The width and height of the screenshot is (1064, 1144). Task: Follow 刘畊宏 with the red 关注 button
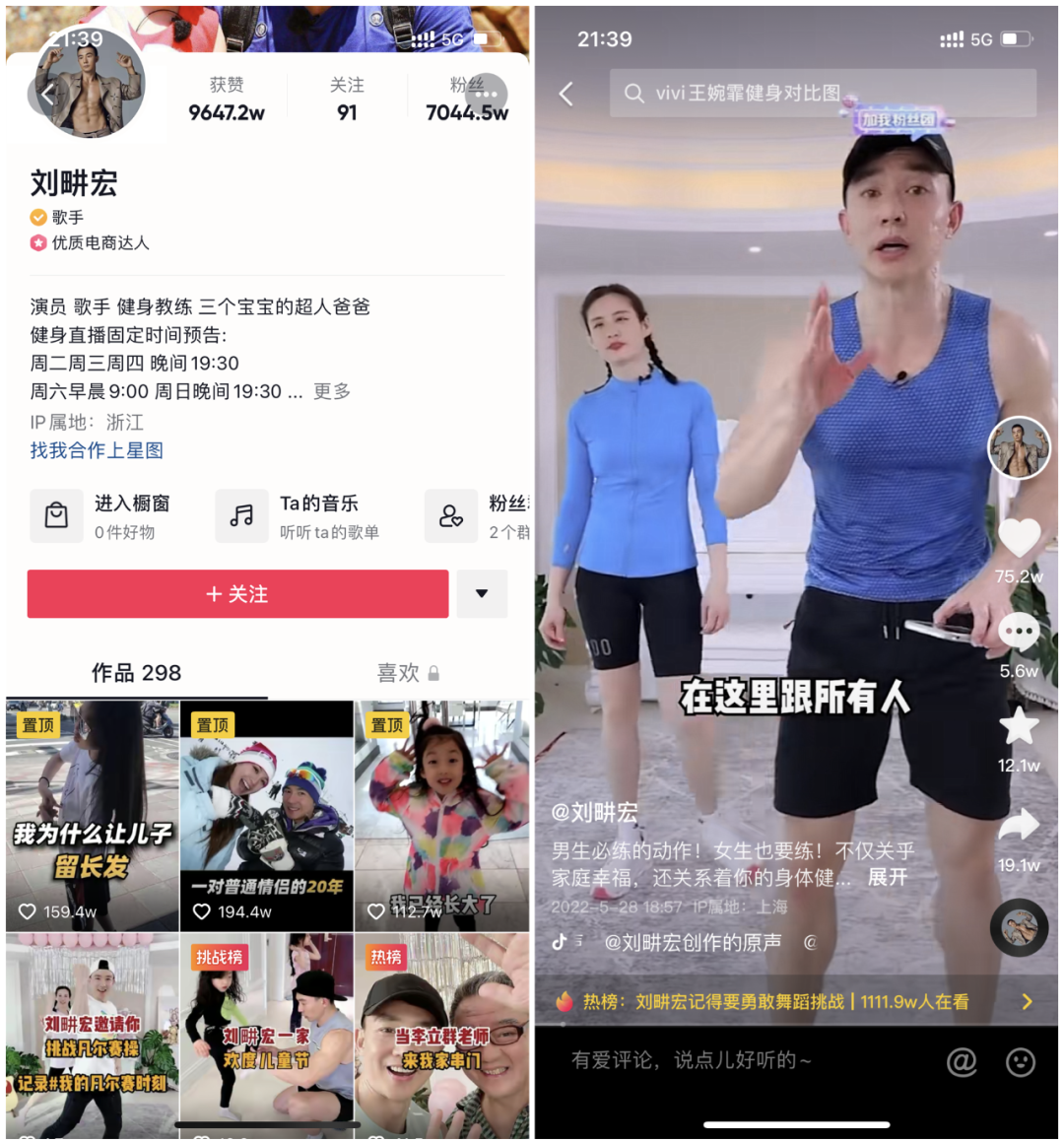[x=237, y=594]
